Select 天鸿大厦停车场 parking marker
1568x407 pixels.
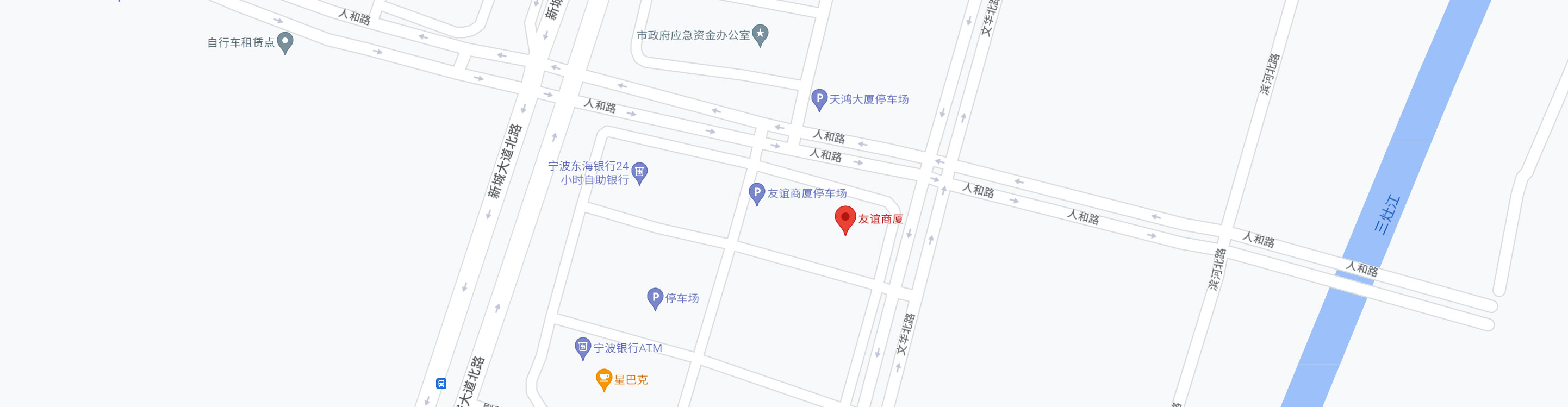[819, 98]
